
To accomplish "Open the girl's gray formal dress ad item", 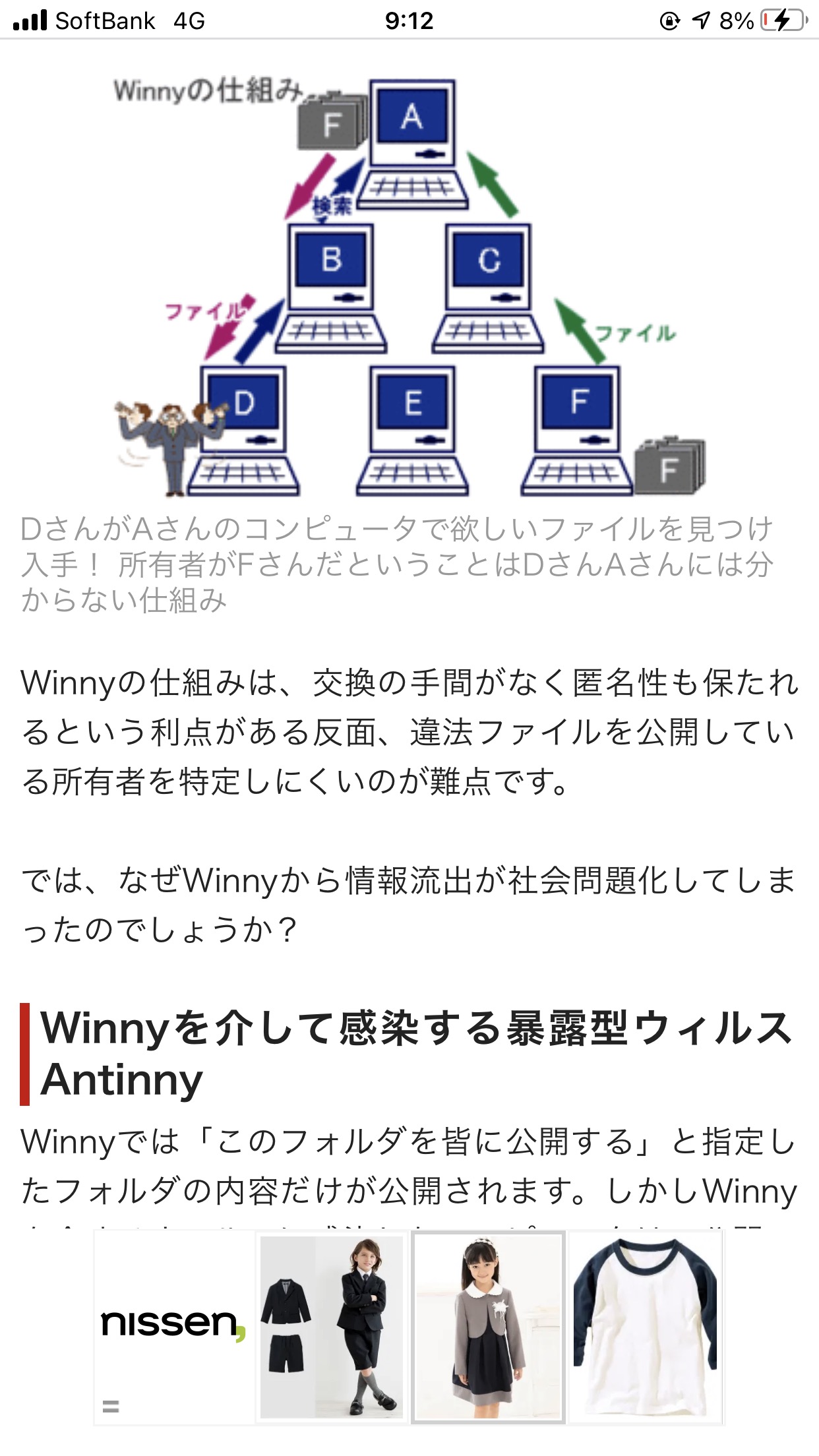I will tap(488, 1327).
